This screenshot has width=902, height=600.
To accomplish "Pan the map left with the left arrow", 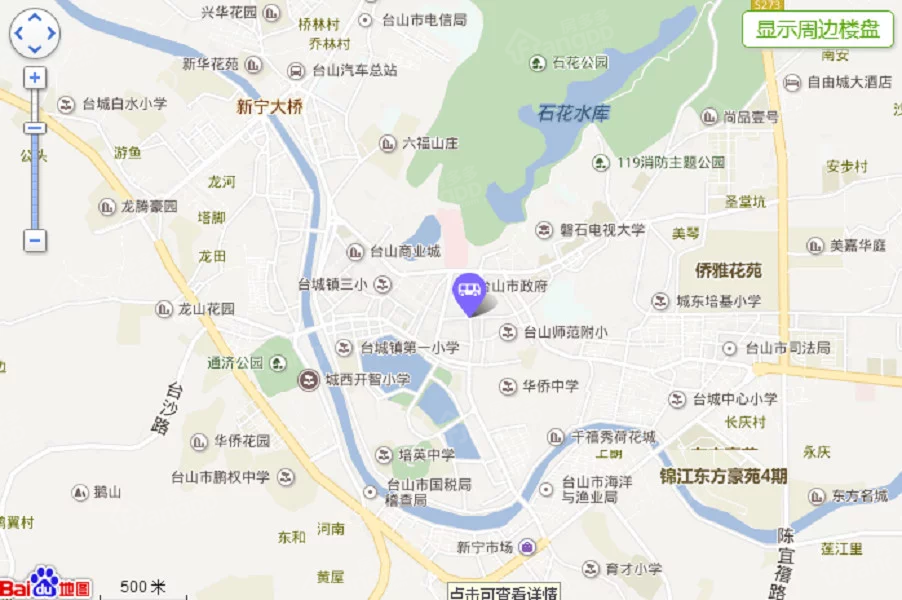I will [19, 33].
